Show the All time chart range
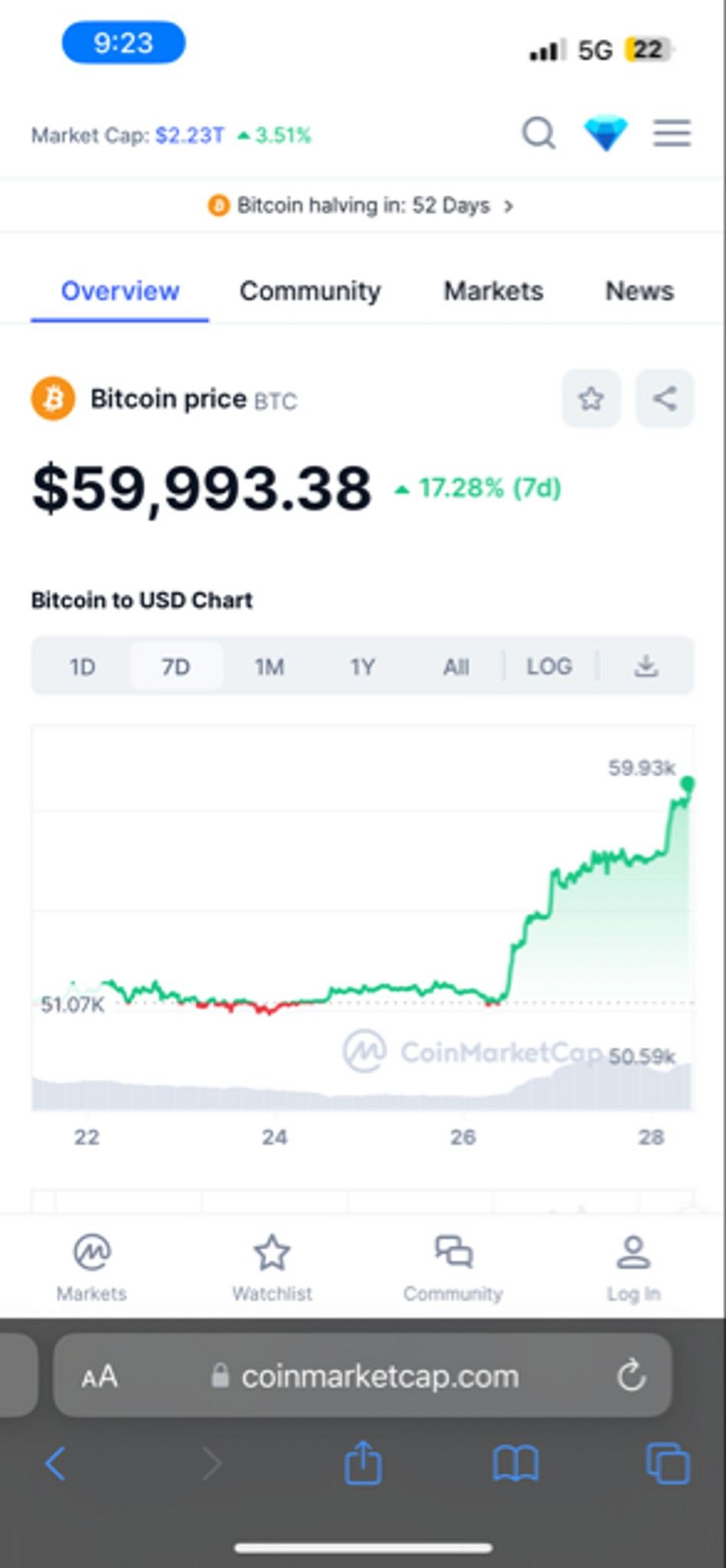The width and height of the screenshot is (726, 1568). [x=456, y=667]
